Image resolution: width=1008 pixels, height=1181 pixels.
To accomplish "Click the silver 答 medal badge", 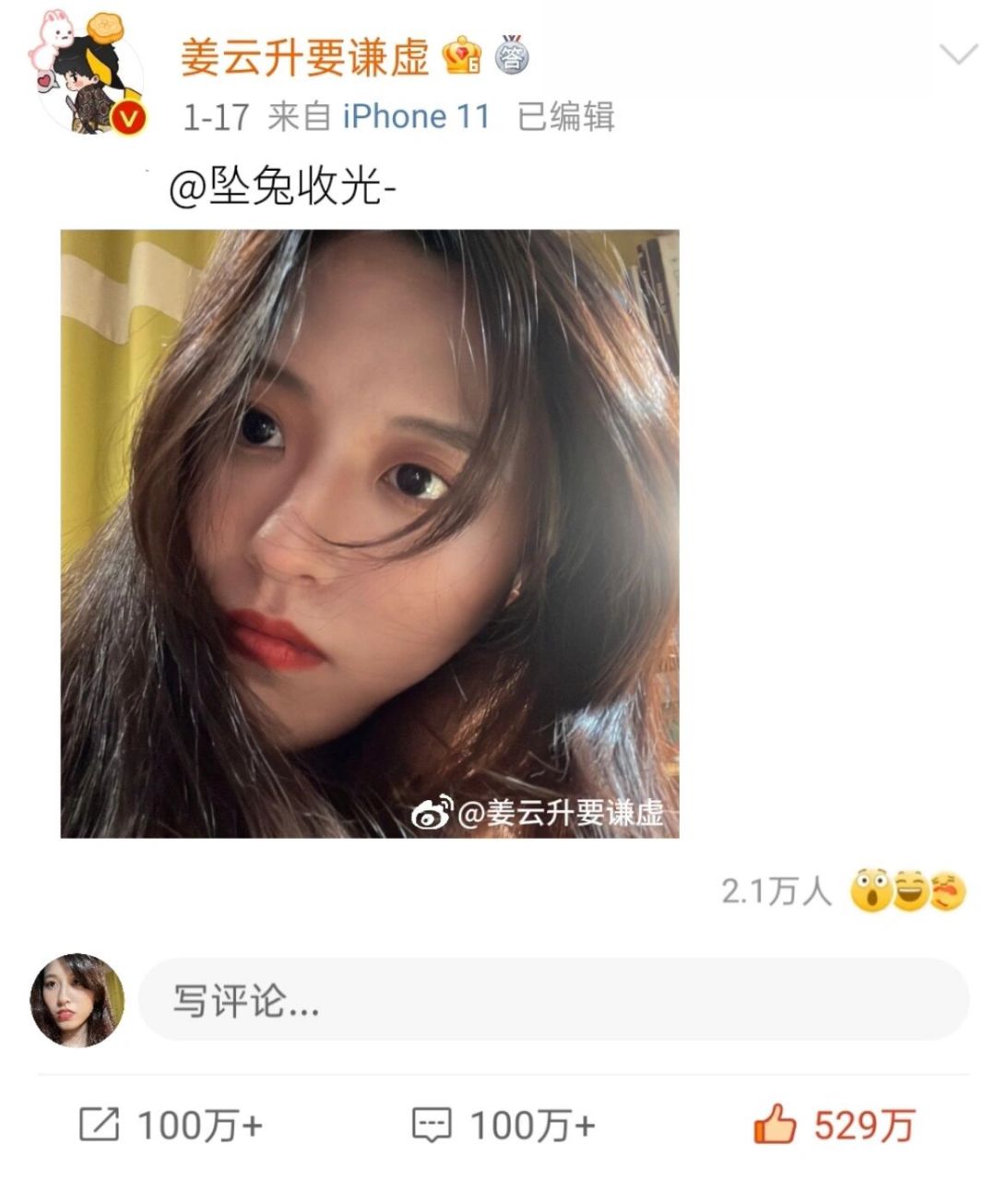I will coord(514,55).
